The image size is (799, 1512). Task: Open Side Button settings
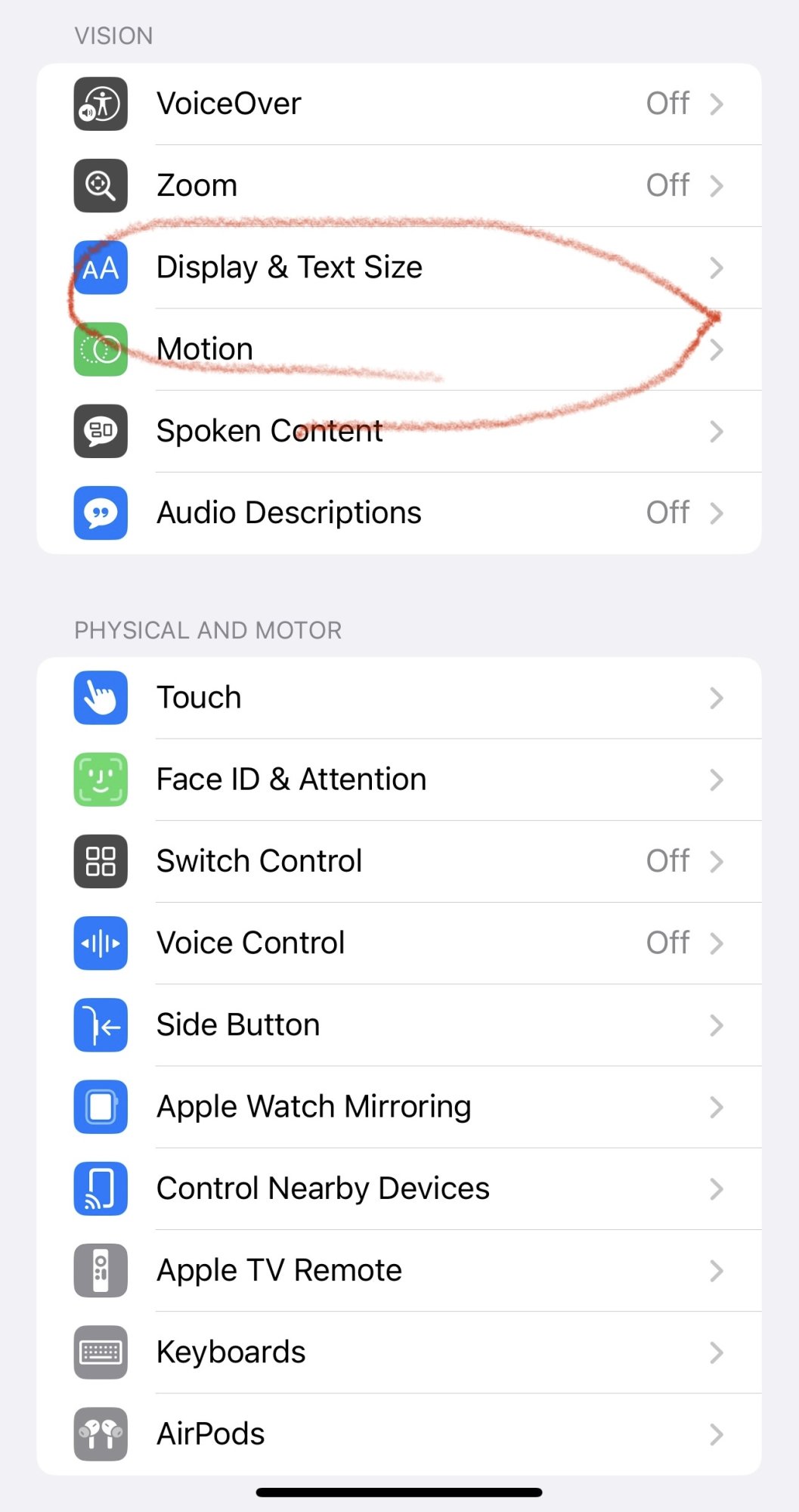click(x=398, y=1025)
